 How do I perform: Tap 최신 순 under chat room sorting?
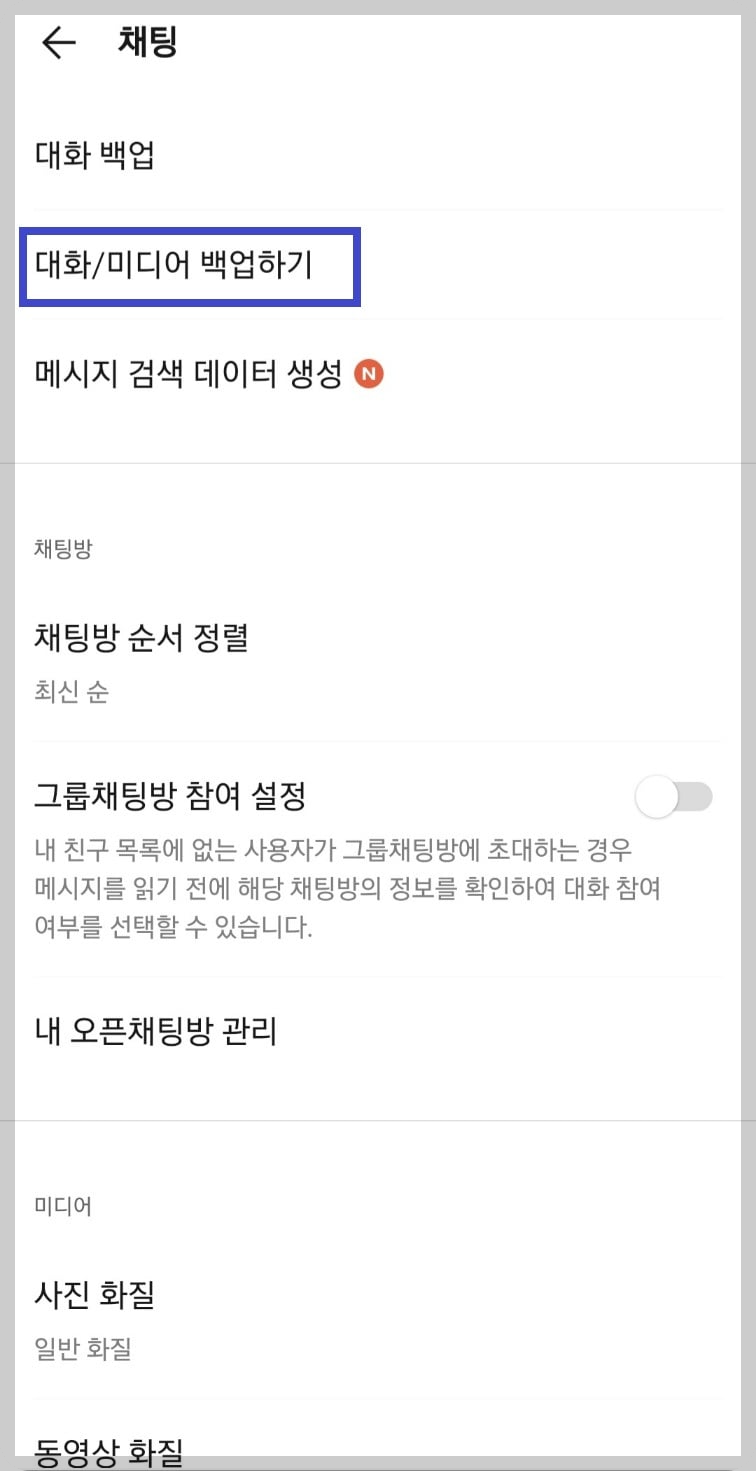[70, 691]
